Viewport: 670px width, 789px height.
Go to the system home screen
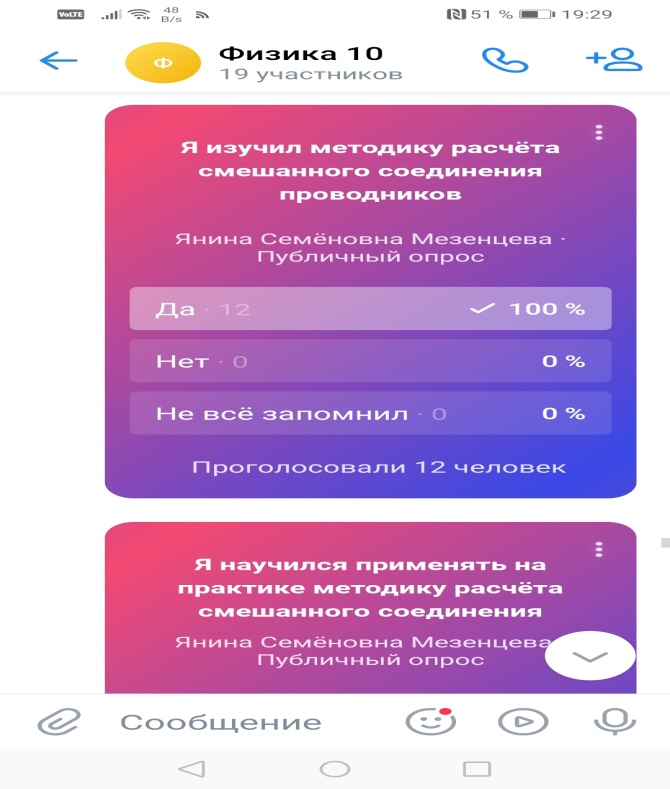click(334, 769)
